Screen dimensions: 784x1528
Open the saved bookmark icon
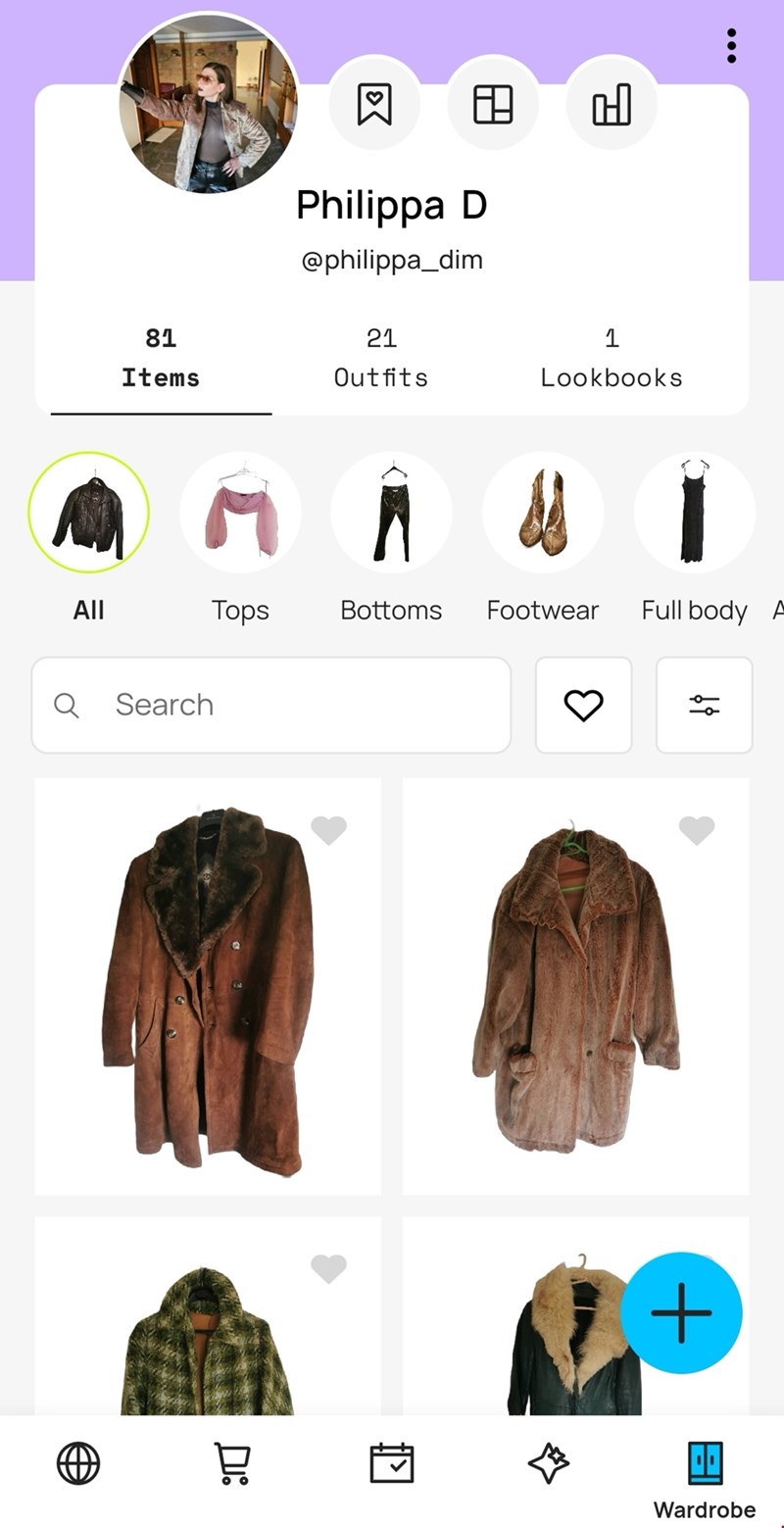374,104
